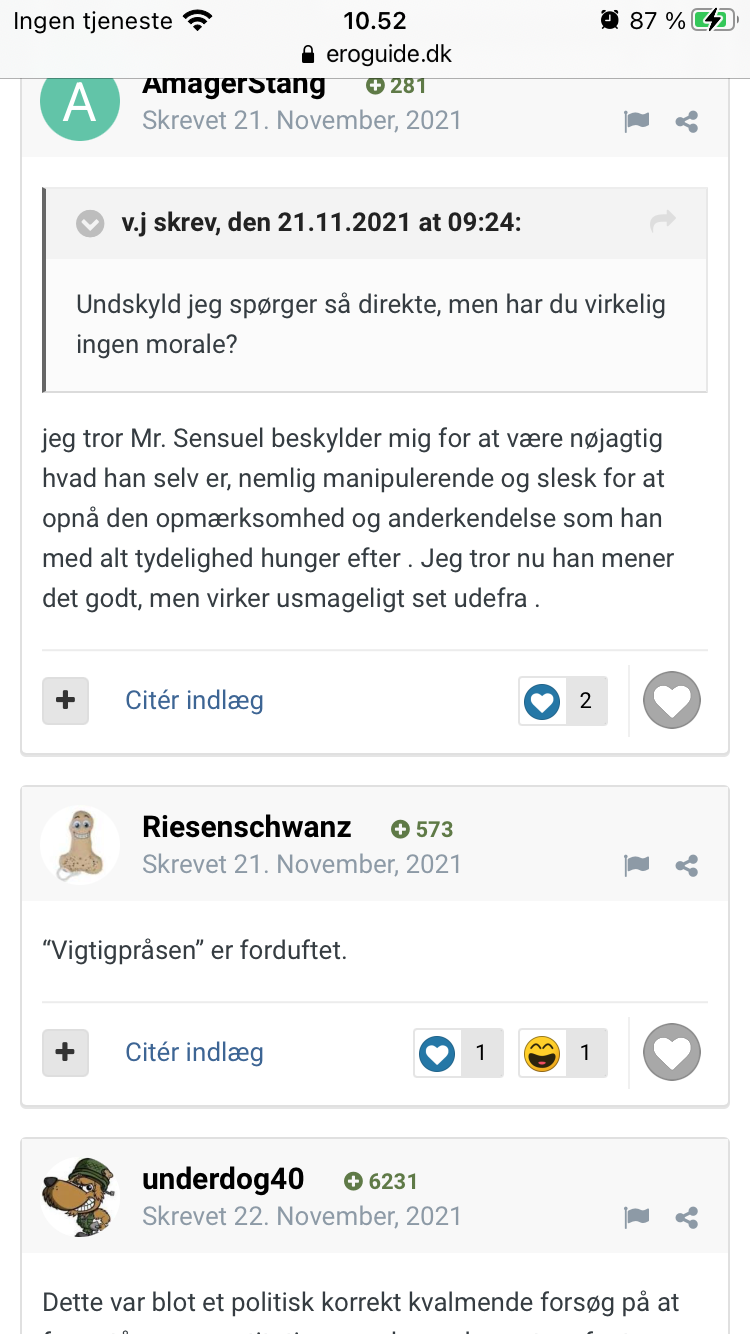Screen dimensions: 750x1334
Task: Share underdog40's post
Action: point(687,1217)
